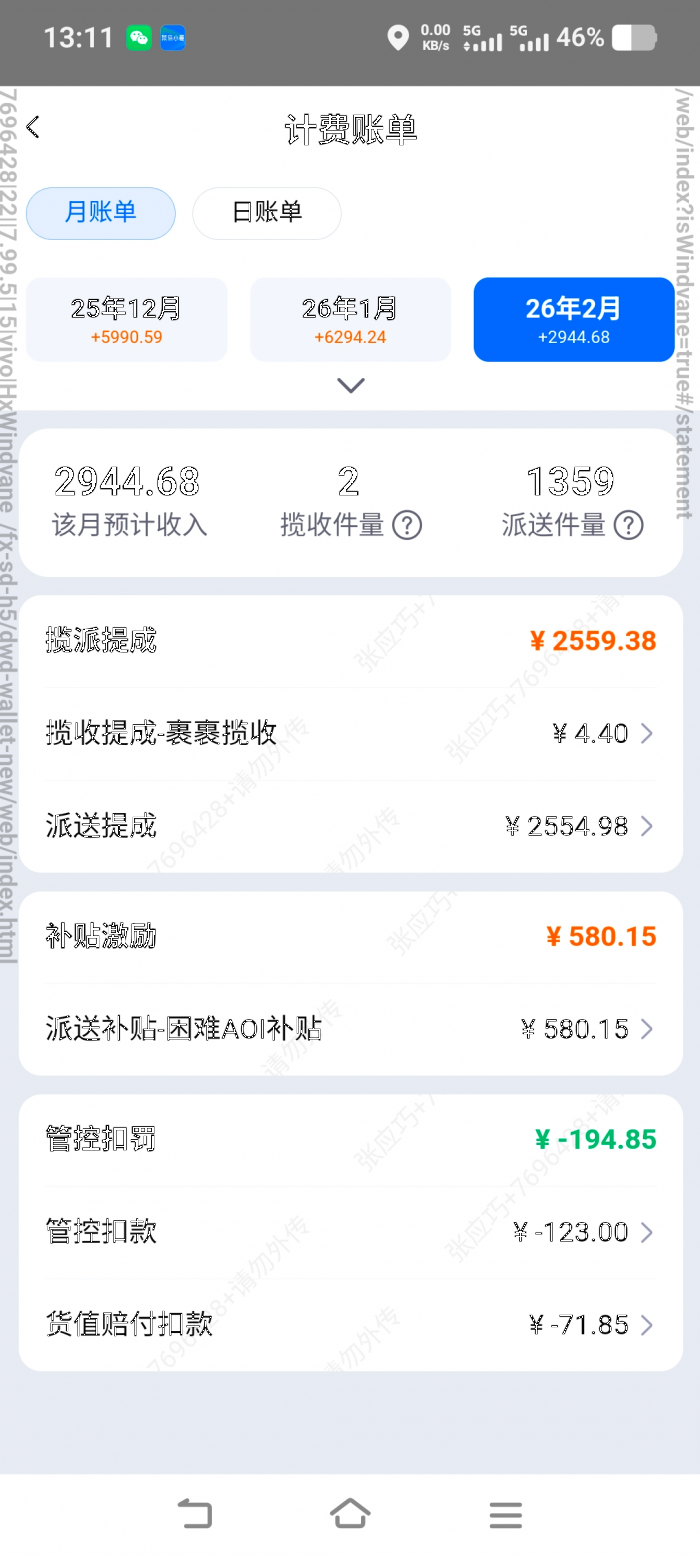Select the 26年2月 bill
This screenshot has height=1556, width=700.
click(573, 320)
